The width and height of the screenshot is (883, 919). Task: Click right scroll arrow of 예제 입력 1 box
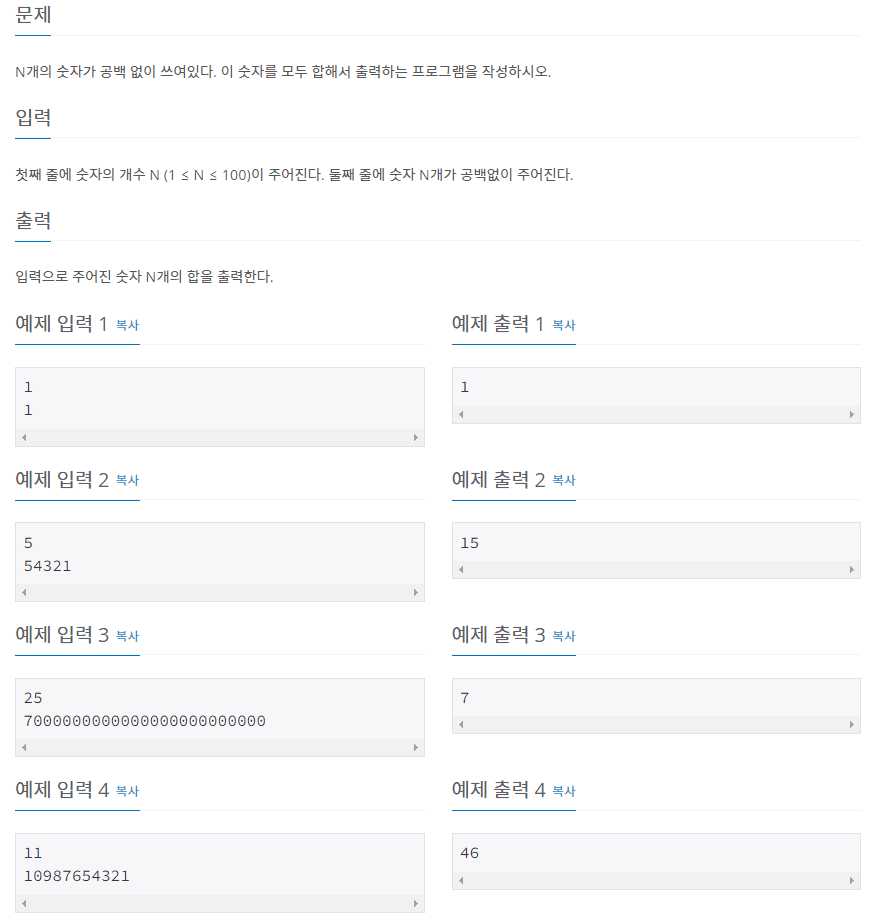point(417,437)
